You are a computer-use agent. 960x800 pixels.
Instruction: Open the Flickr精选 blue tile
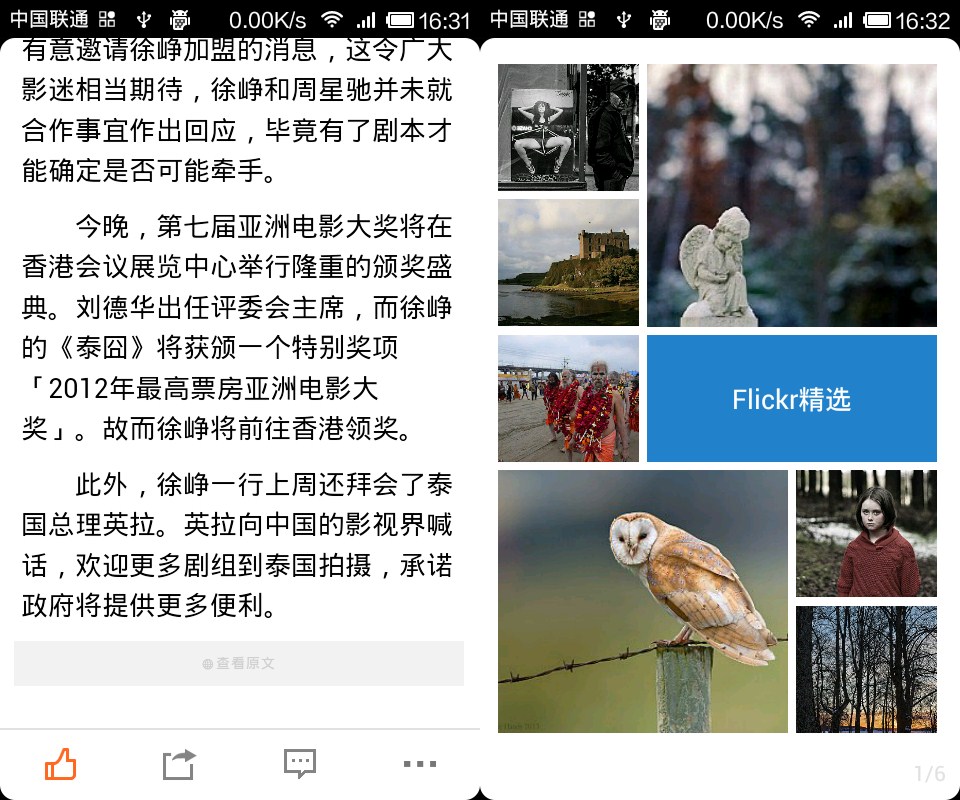click(x=791, y=399)
